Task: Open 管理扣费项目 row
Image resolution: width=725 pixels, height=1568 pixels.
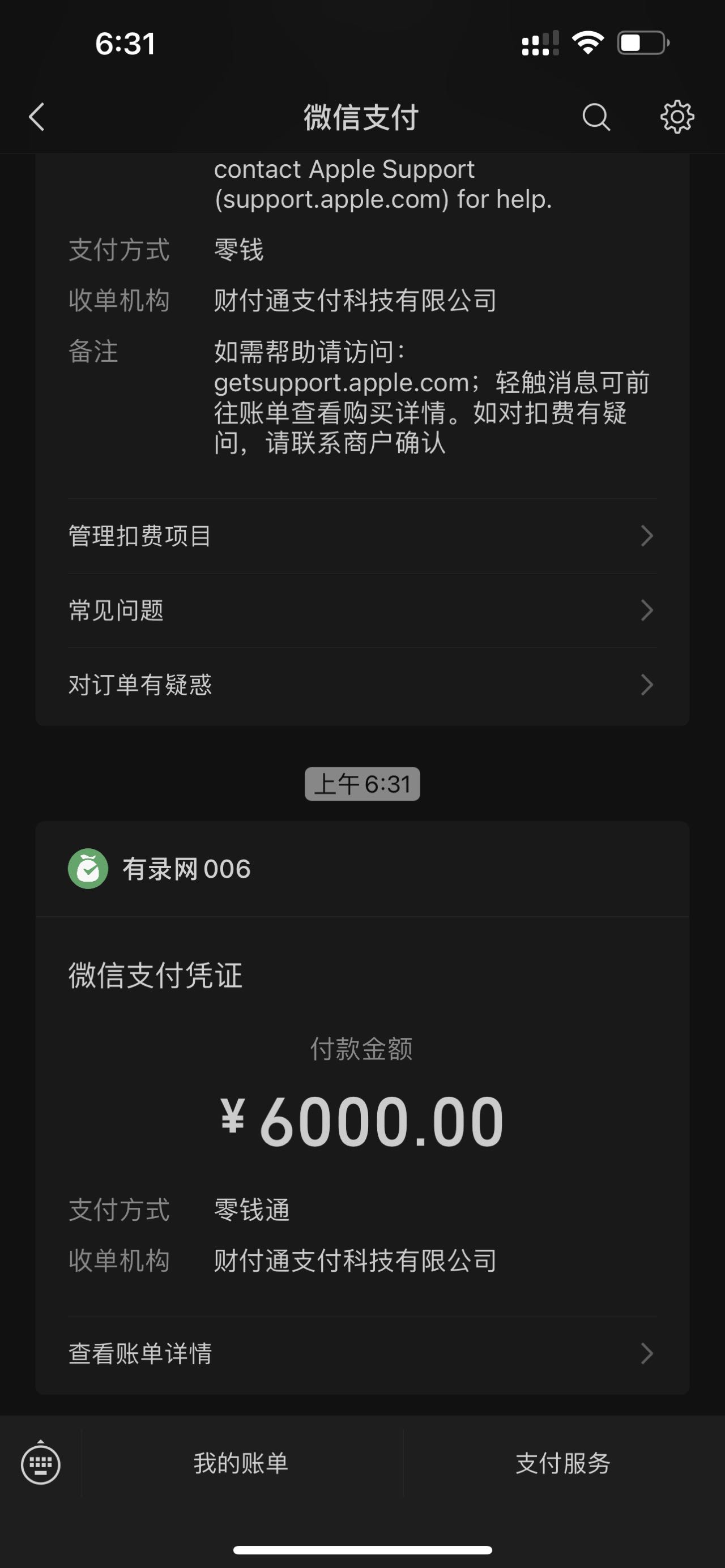Action: [x=361, y=536]
